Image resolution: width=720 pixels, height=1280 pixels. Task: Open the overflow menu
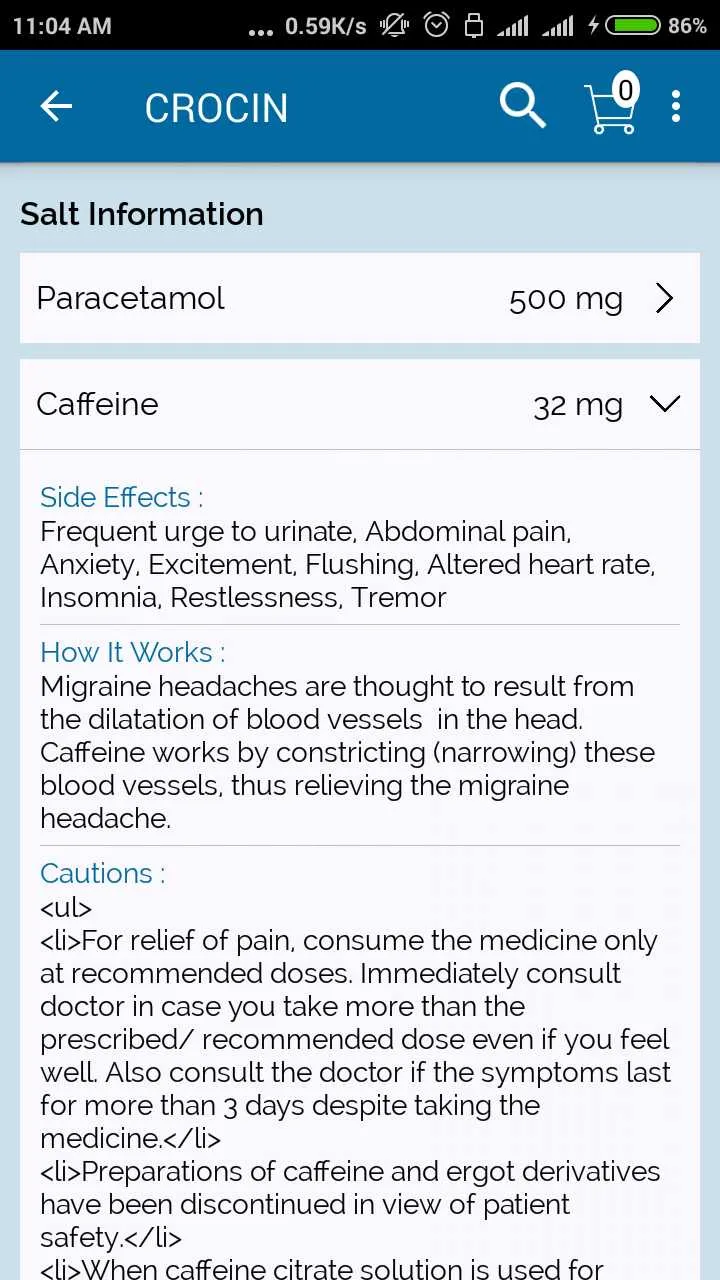[x=676, y=106]
